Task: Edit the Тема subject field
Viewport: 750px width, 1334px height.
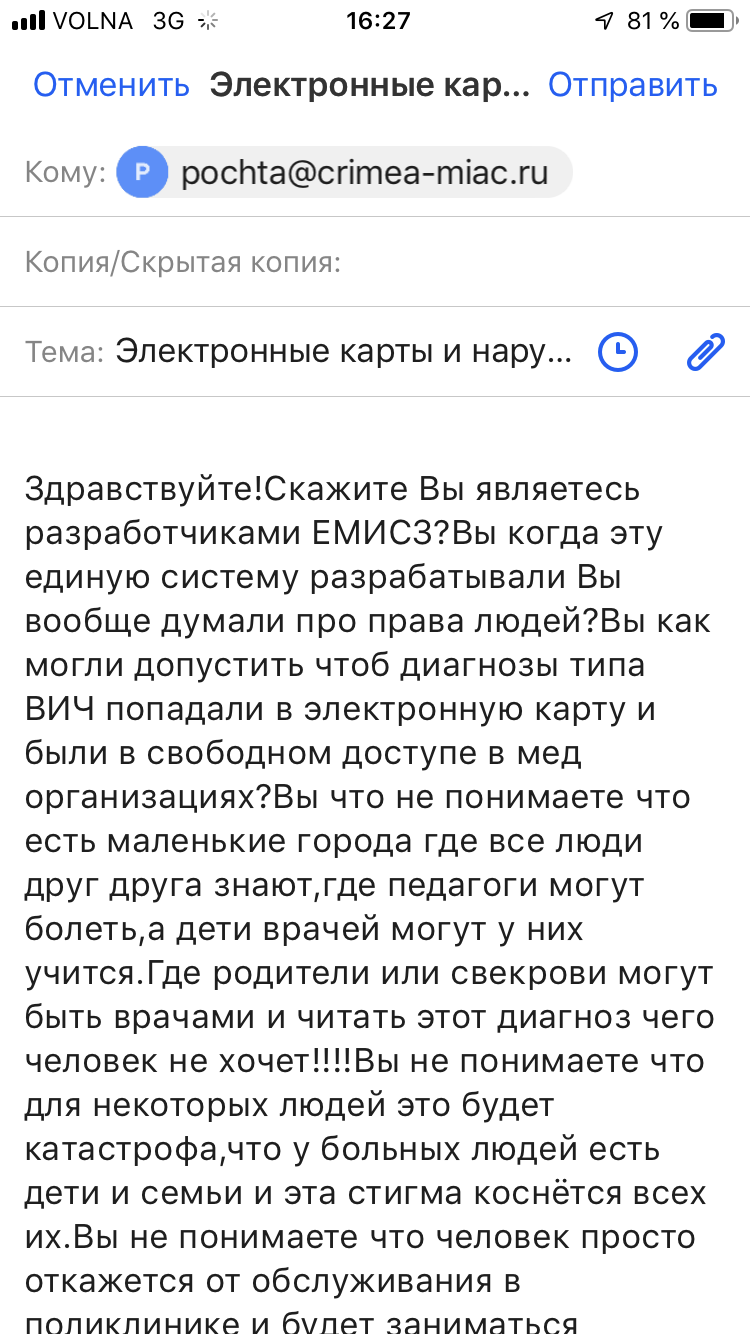Action: [343, 352]
